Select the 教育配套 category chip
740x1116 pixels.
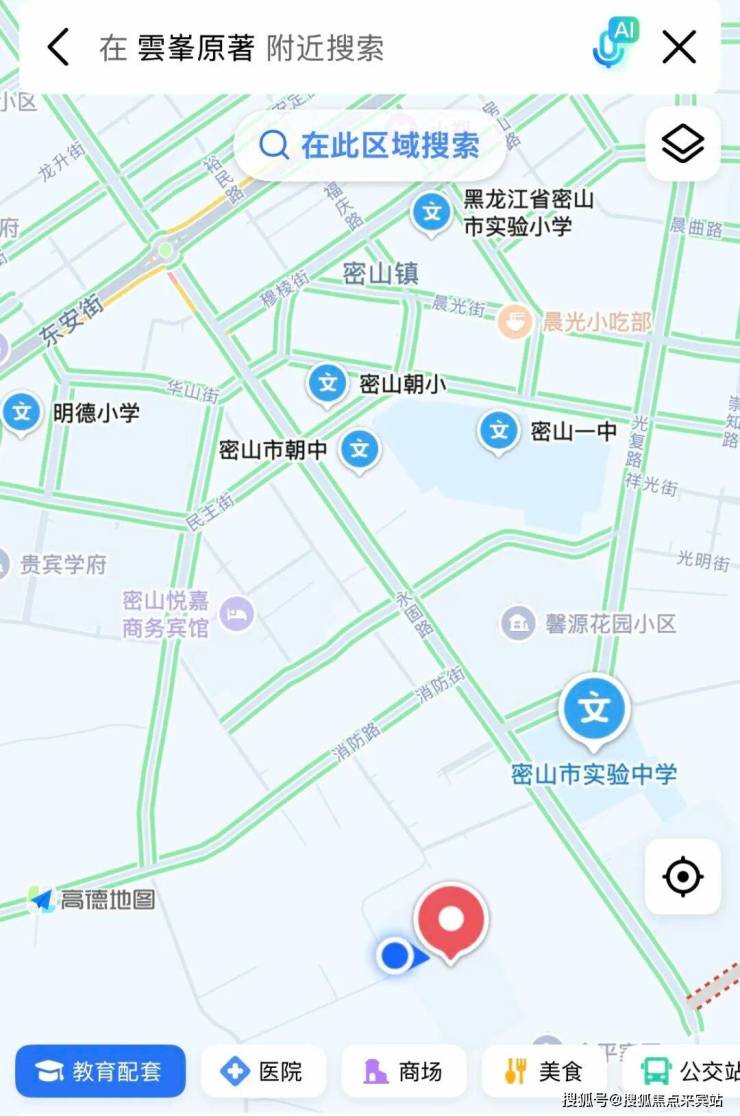click(x=100, y=1072)
